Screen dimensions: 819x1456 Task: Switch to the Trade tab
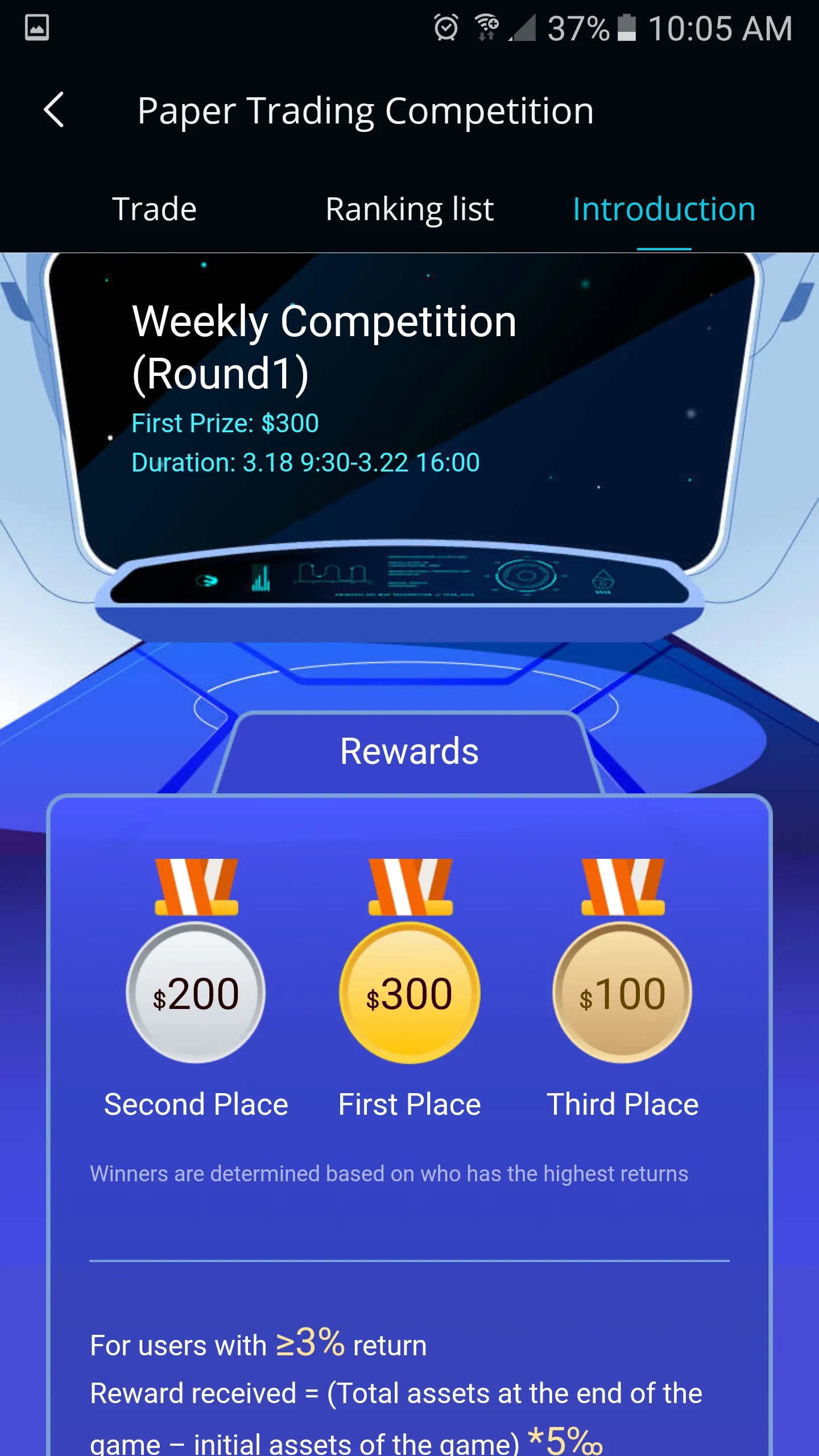point(154,209)
